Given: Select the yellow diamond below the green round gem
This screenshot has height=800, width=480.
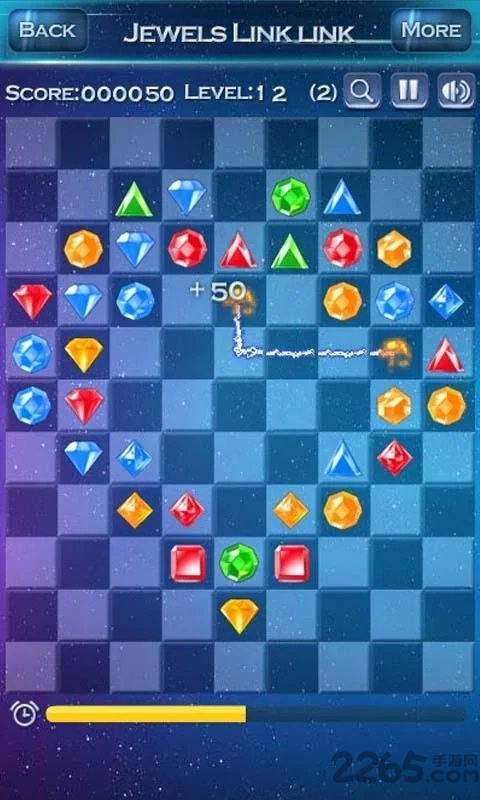Looking at the screenshot, I should click(x=239, y=616).
